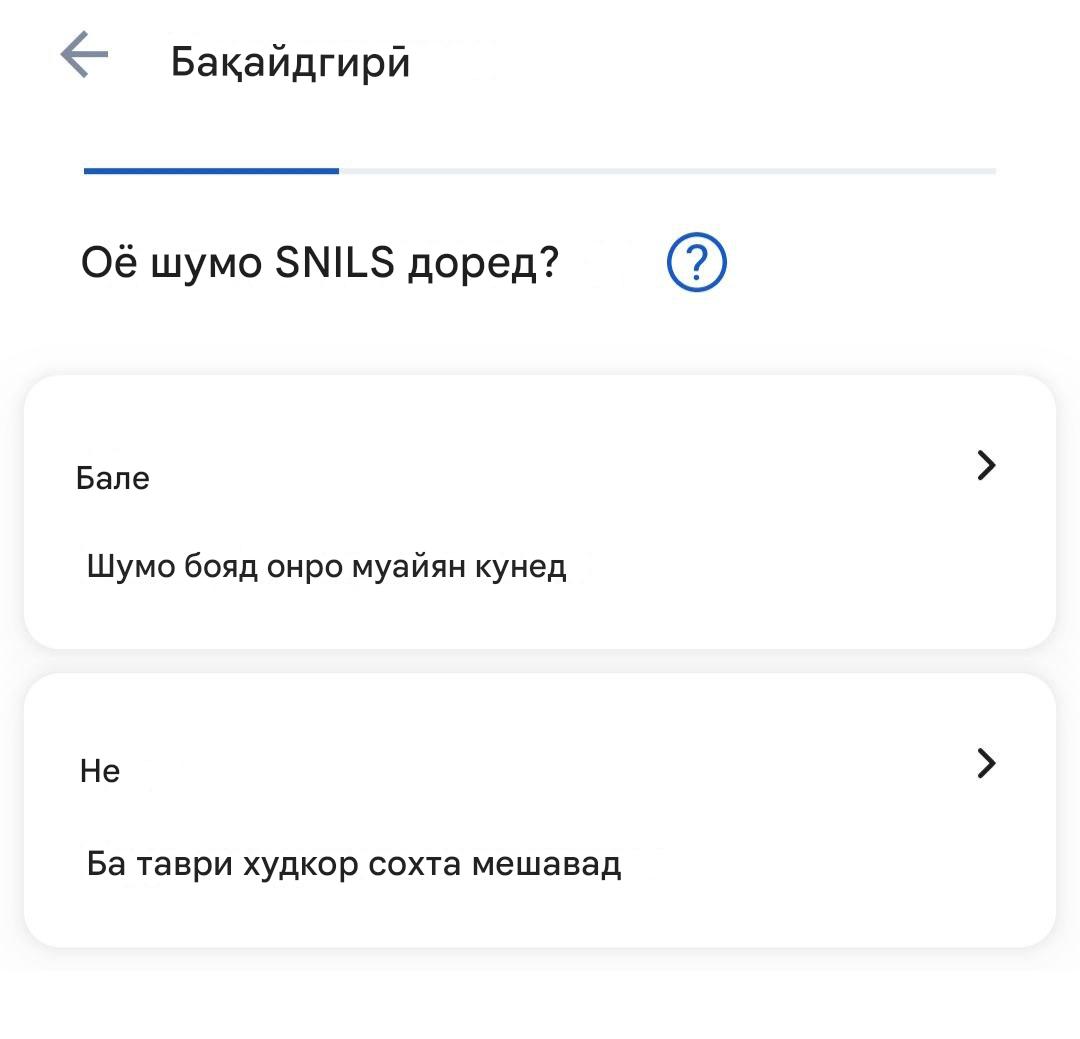Choose the Не option card
Screen dimensions: 1080x1039
pos(540,810)
